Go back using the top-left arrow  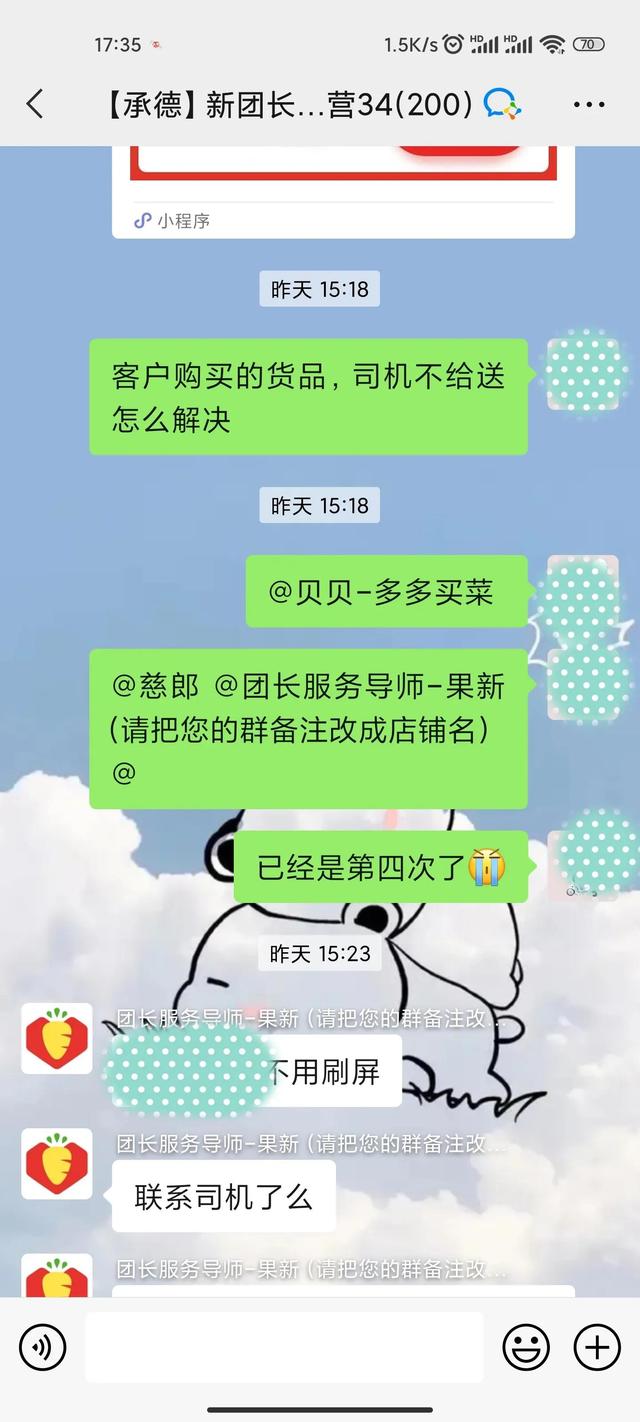tap(35, 103)
